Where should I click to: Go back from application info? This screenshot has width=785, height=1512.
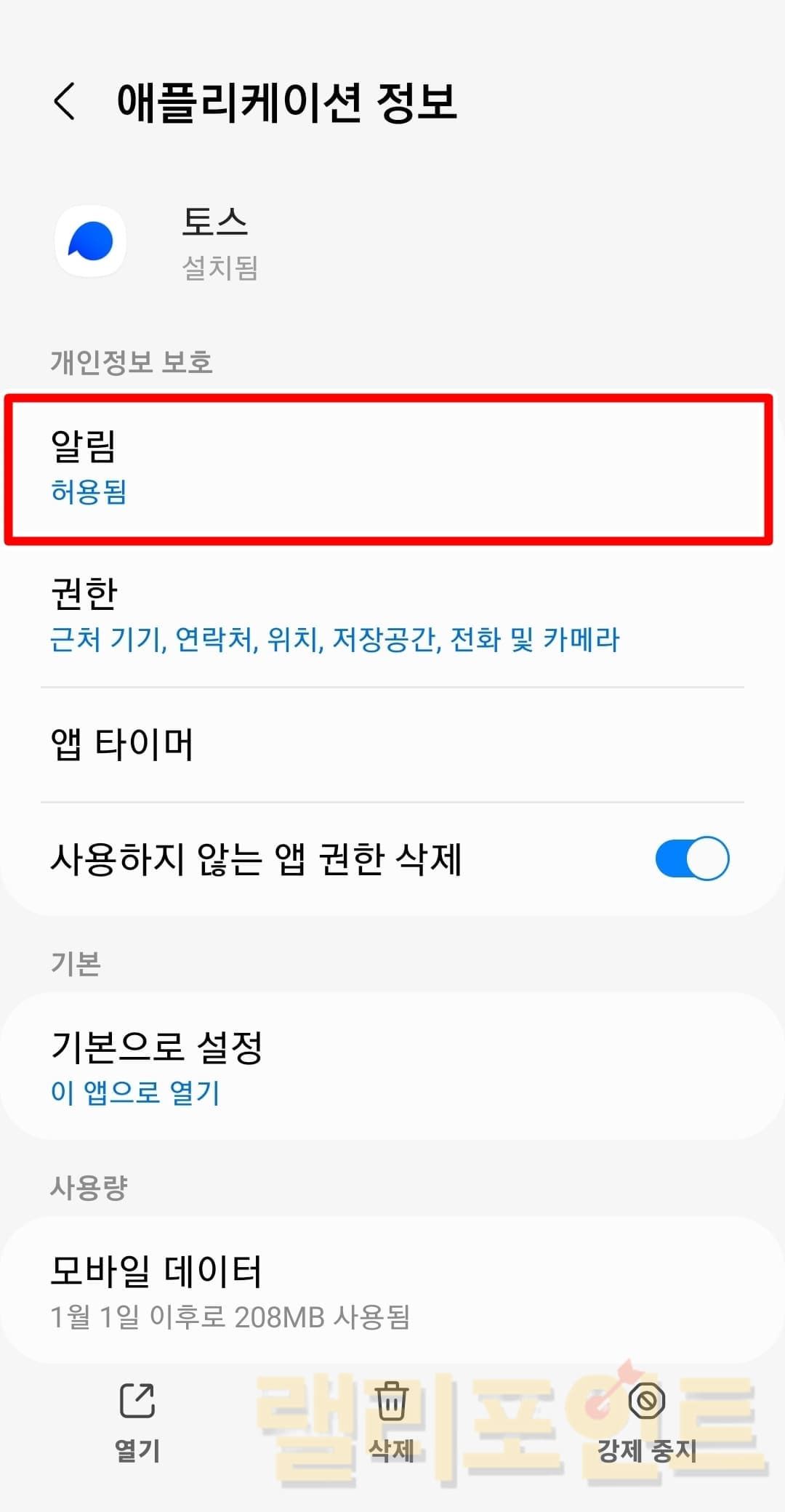[65, 101]
